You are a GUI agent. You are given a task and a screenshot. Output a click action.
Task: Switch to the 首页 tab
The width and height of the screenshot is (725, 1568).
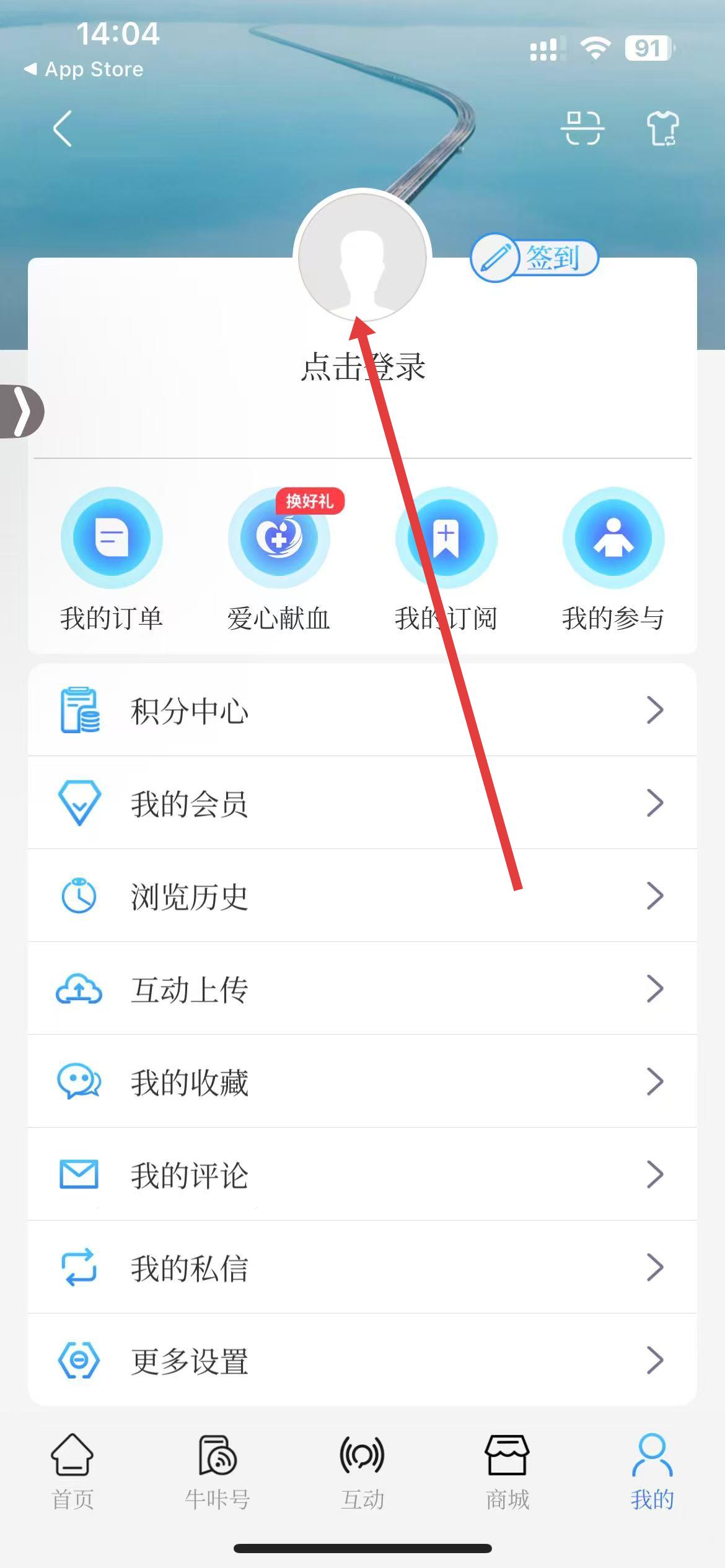72,1471
